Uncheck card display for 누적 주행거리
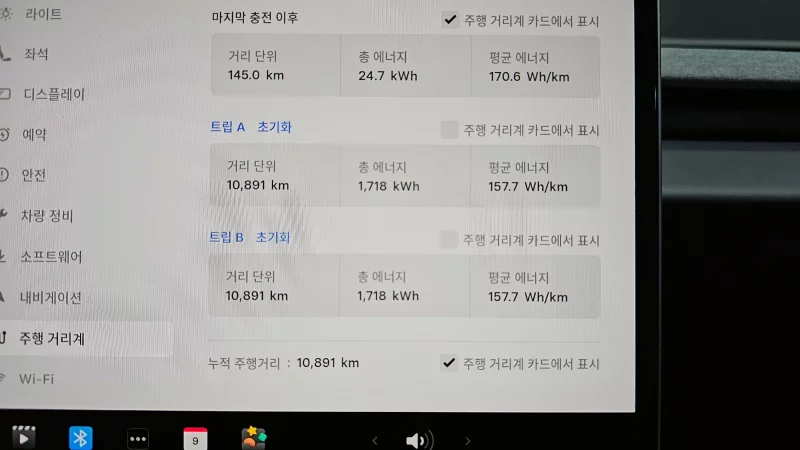The height and width of the screenshot is (450, 800). click(x=450, y=363)
